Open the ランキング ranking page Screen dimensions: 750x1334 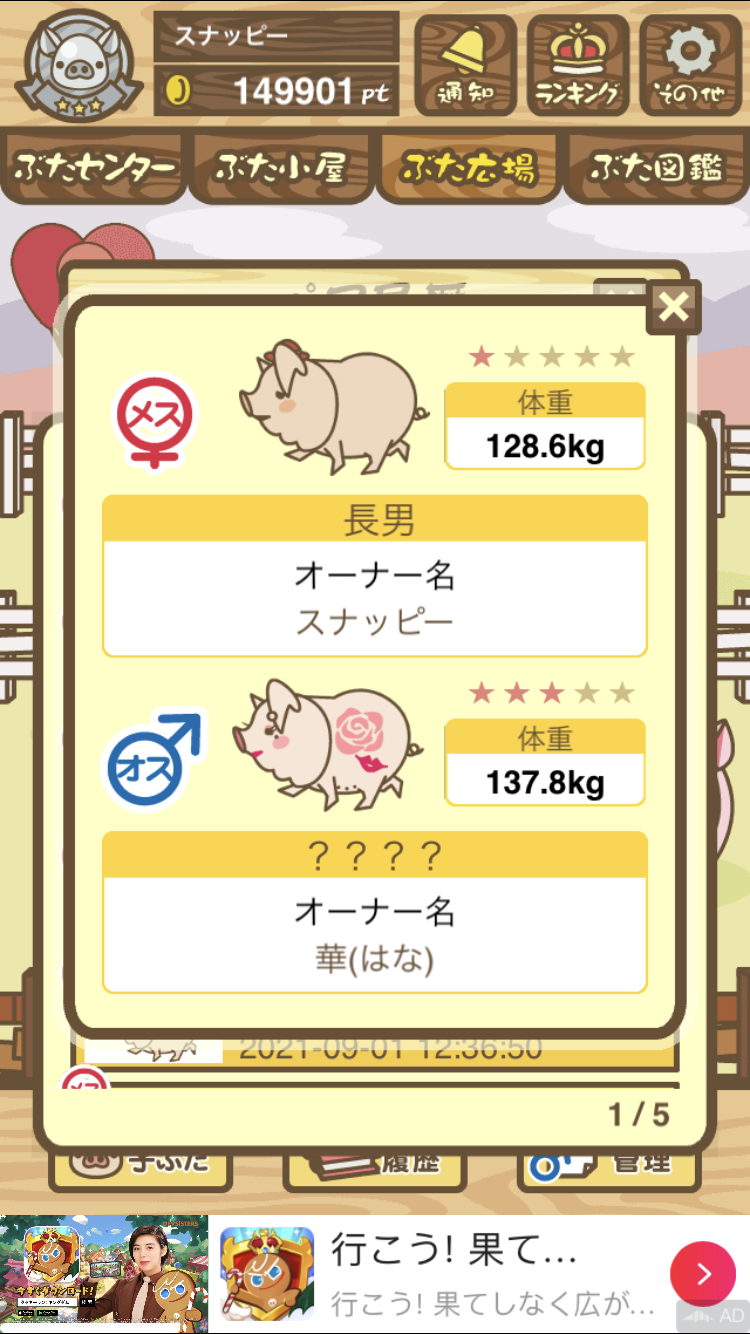click(x=578, y=66)
